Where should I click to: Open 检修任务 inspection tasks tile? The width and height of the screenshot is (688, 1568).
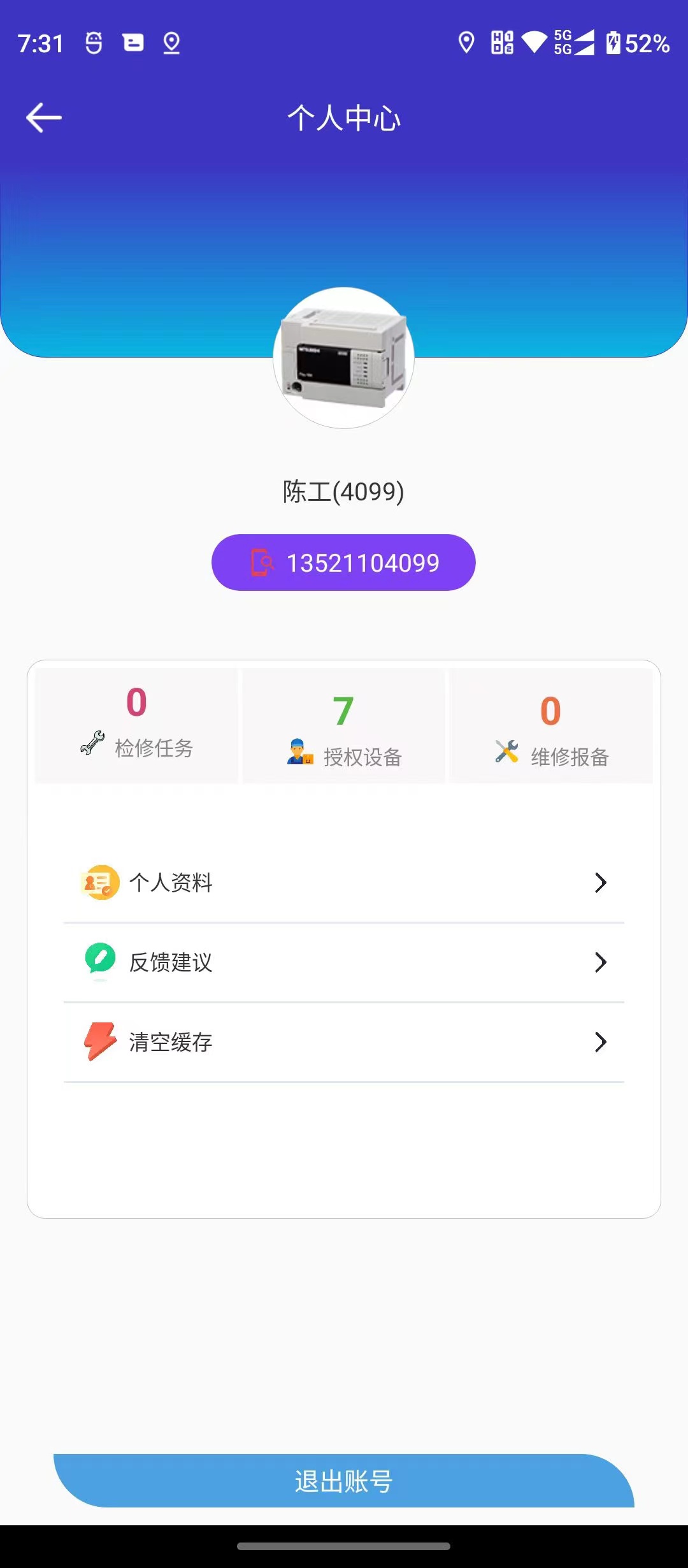[137, 726]
